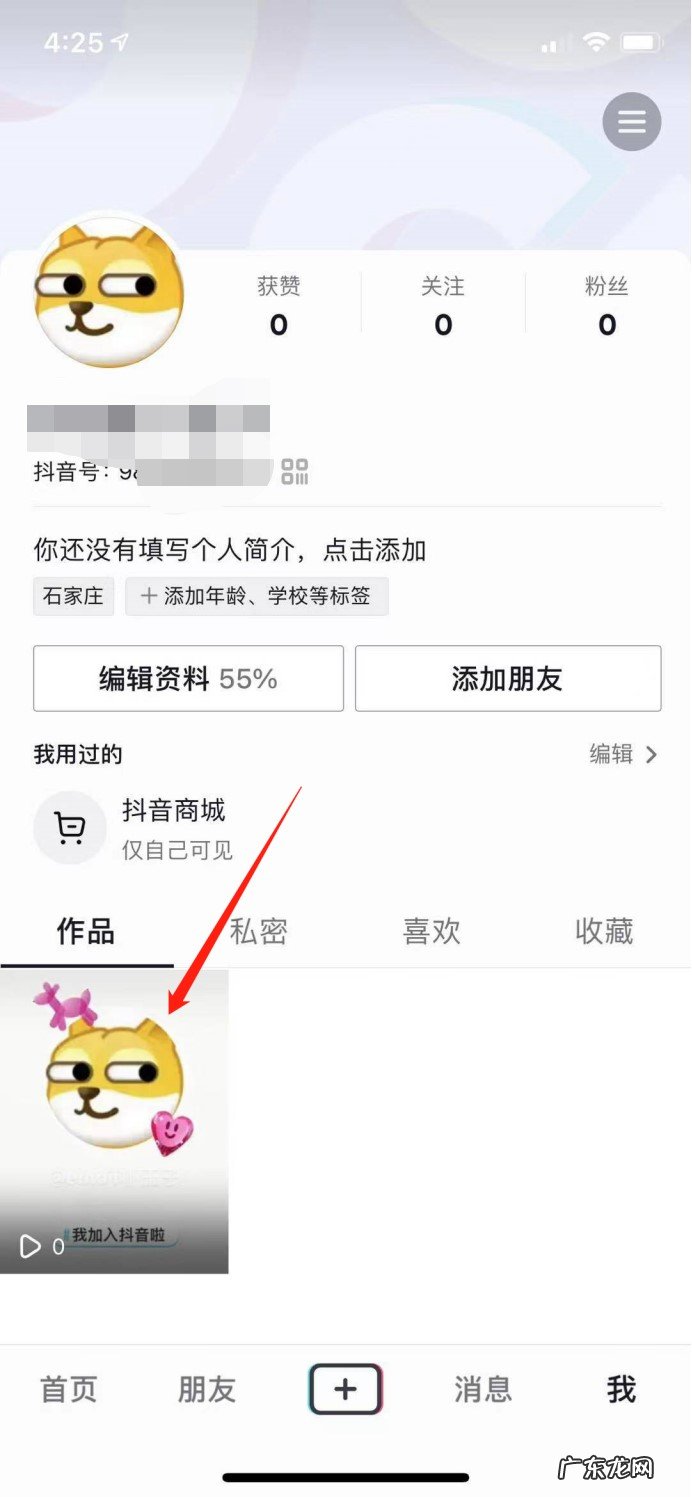Open 编辑 next to 我用过的

pos(623,754)
